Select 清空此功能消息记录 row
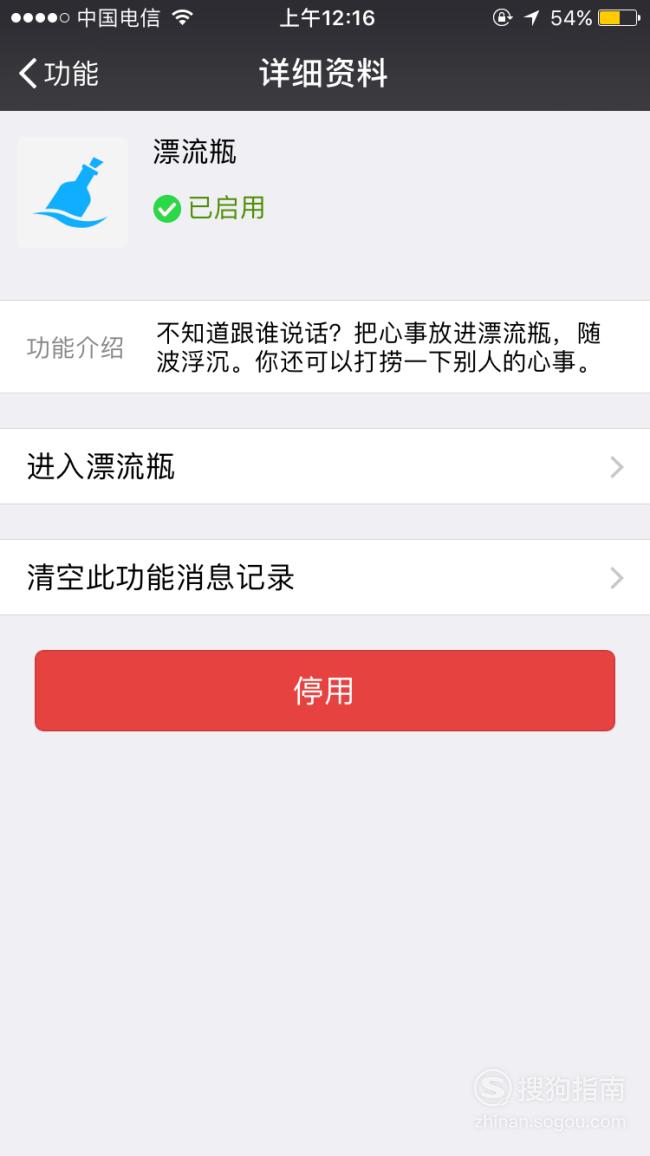 [x=325, y=577]
